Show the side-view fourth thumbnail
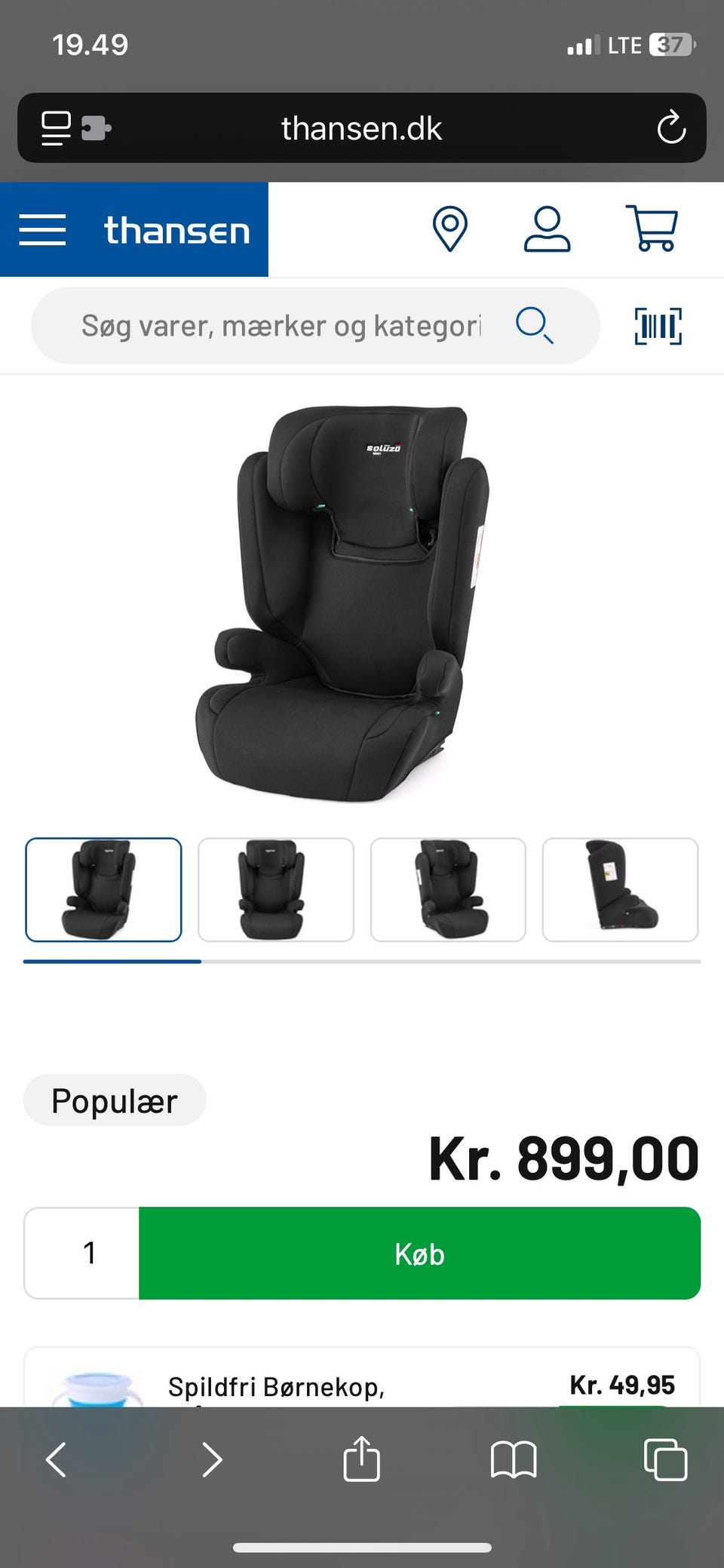724x1568 pixels. point(620,890)
